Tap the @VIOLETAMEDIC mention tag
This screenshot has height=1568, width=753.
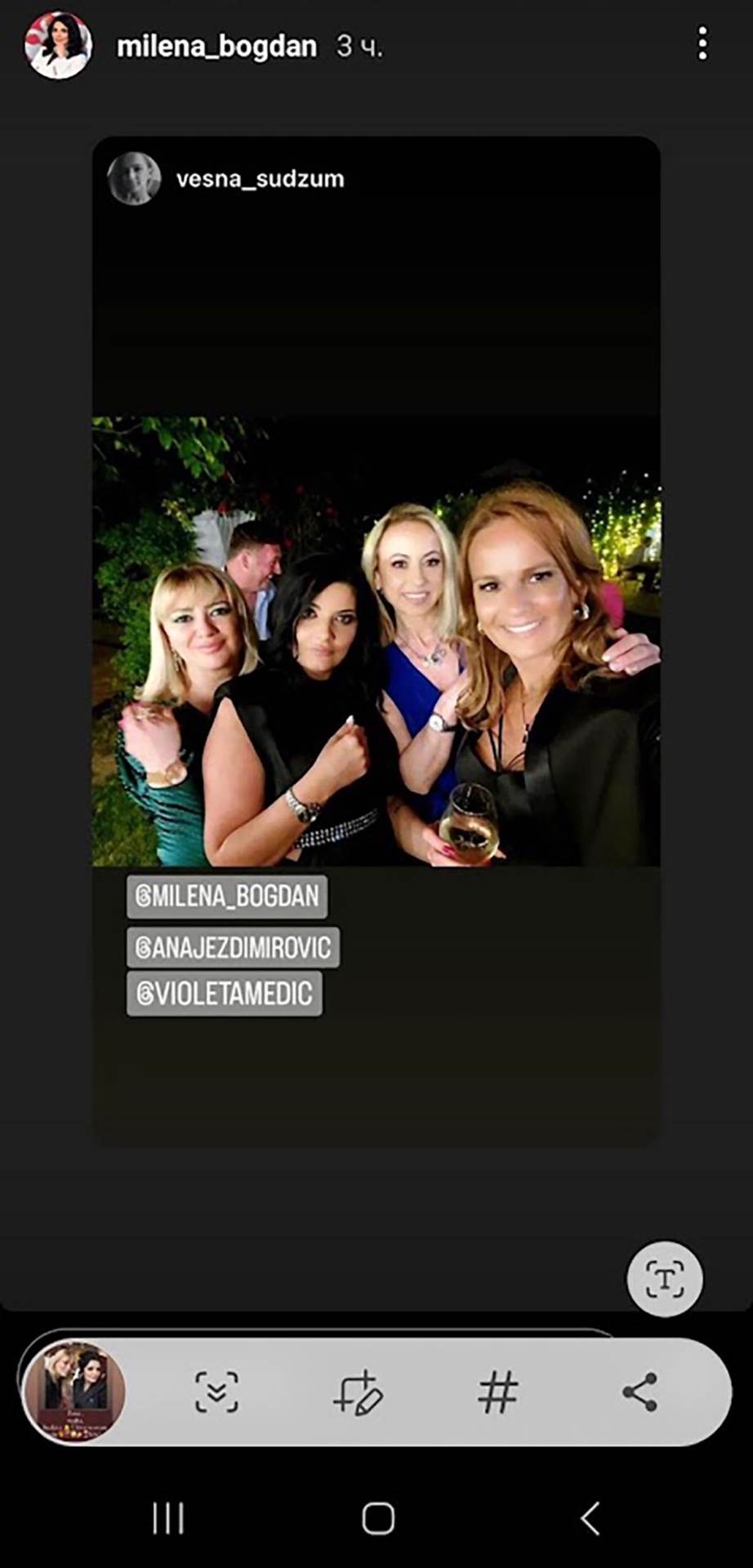(224, 994)
